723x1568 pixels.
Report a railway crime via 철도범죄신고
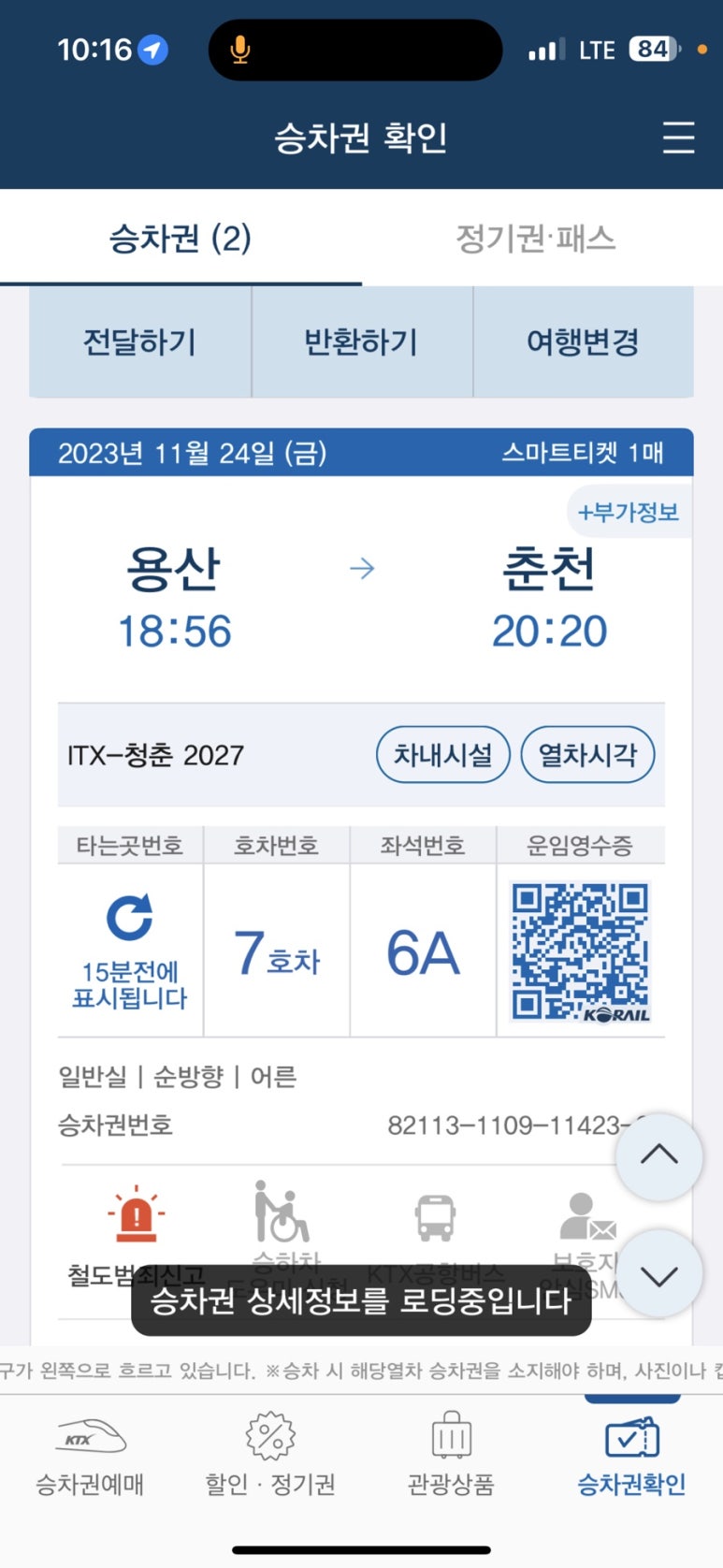[x=137, y=1218]
